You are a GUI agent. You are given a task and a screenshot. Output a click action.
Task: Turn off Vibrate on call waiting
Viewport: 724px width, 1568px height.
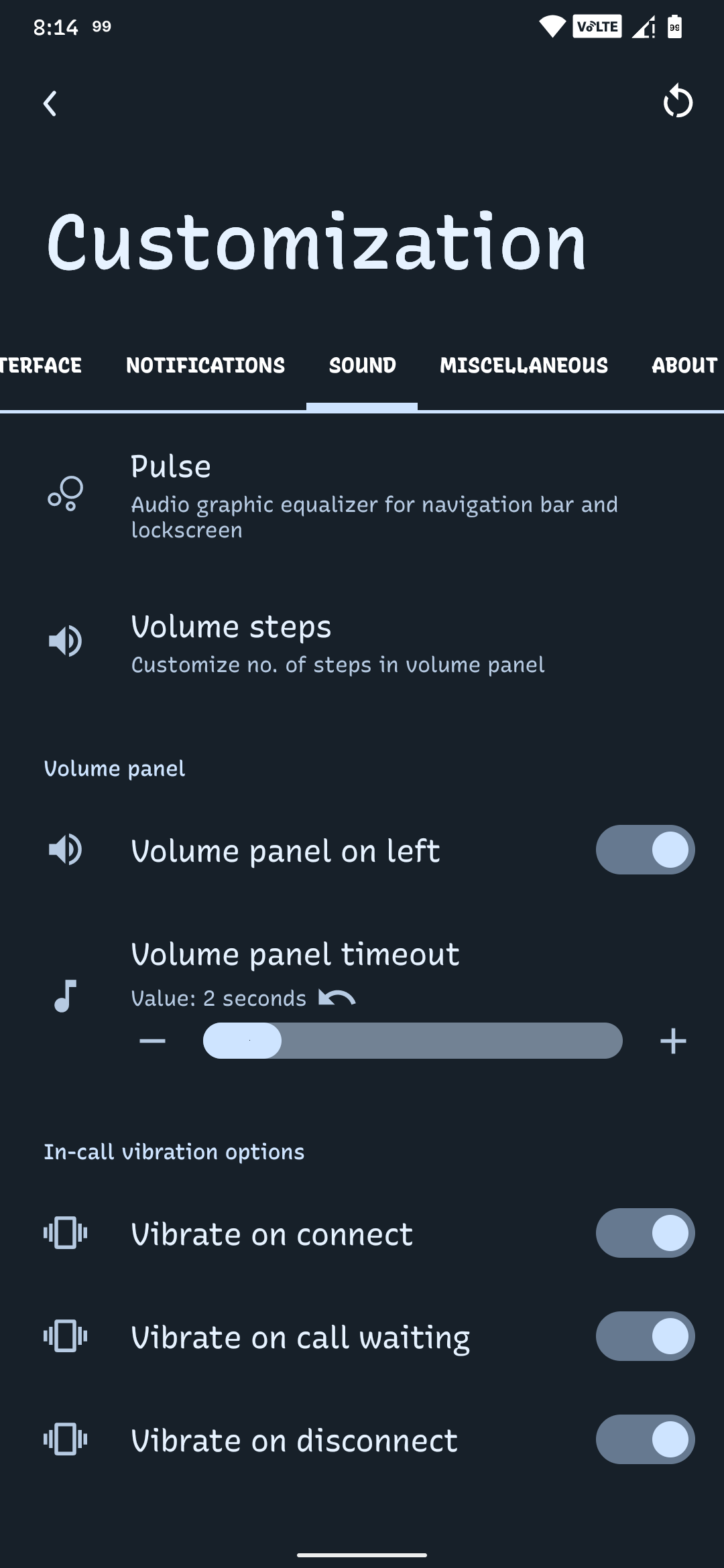tap(645, 1336)
